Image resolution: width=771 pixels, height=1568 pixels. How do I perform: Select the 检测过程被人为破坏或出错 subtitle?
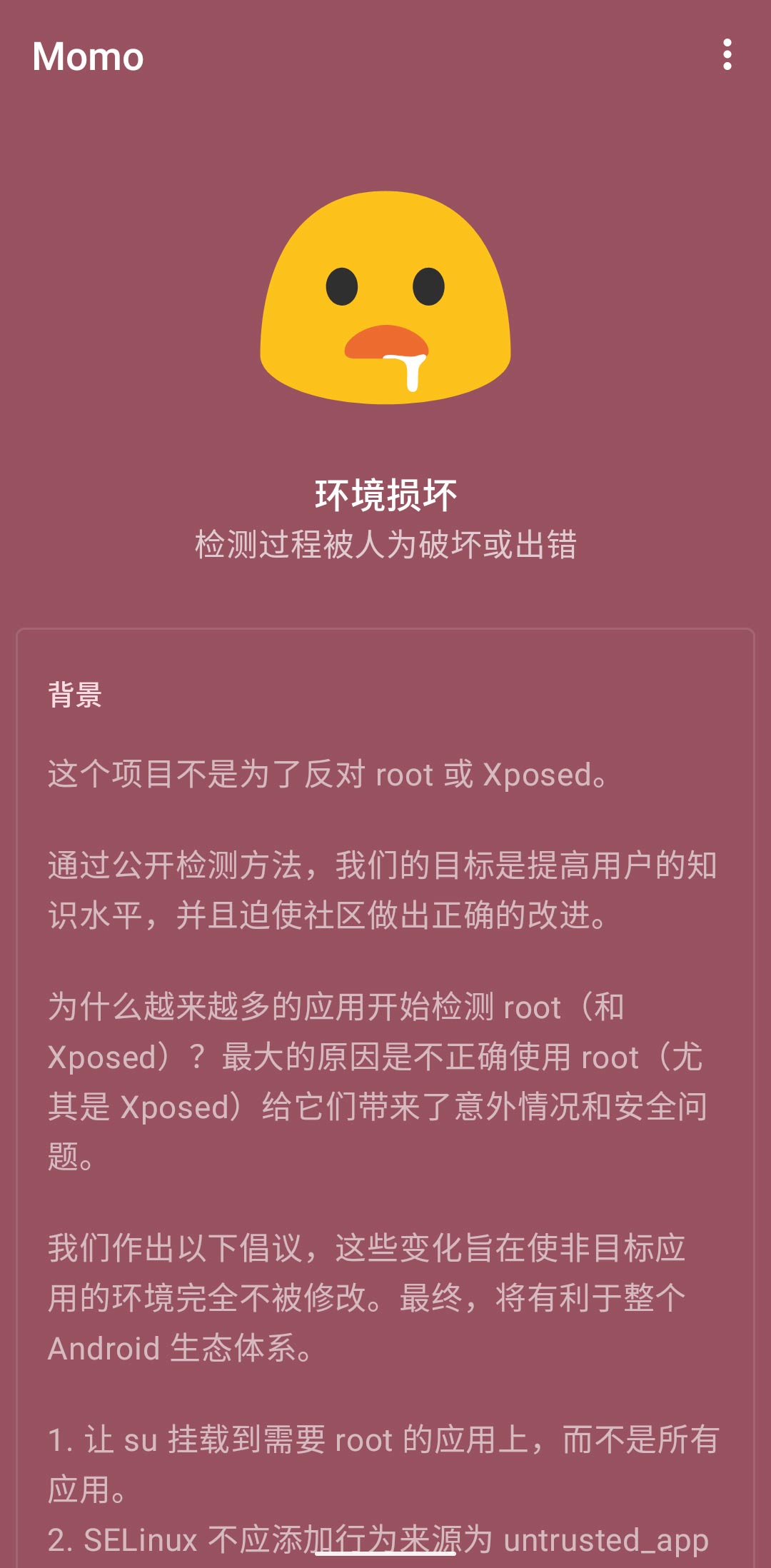click(385, 544)
